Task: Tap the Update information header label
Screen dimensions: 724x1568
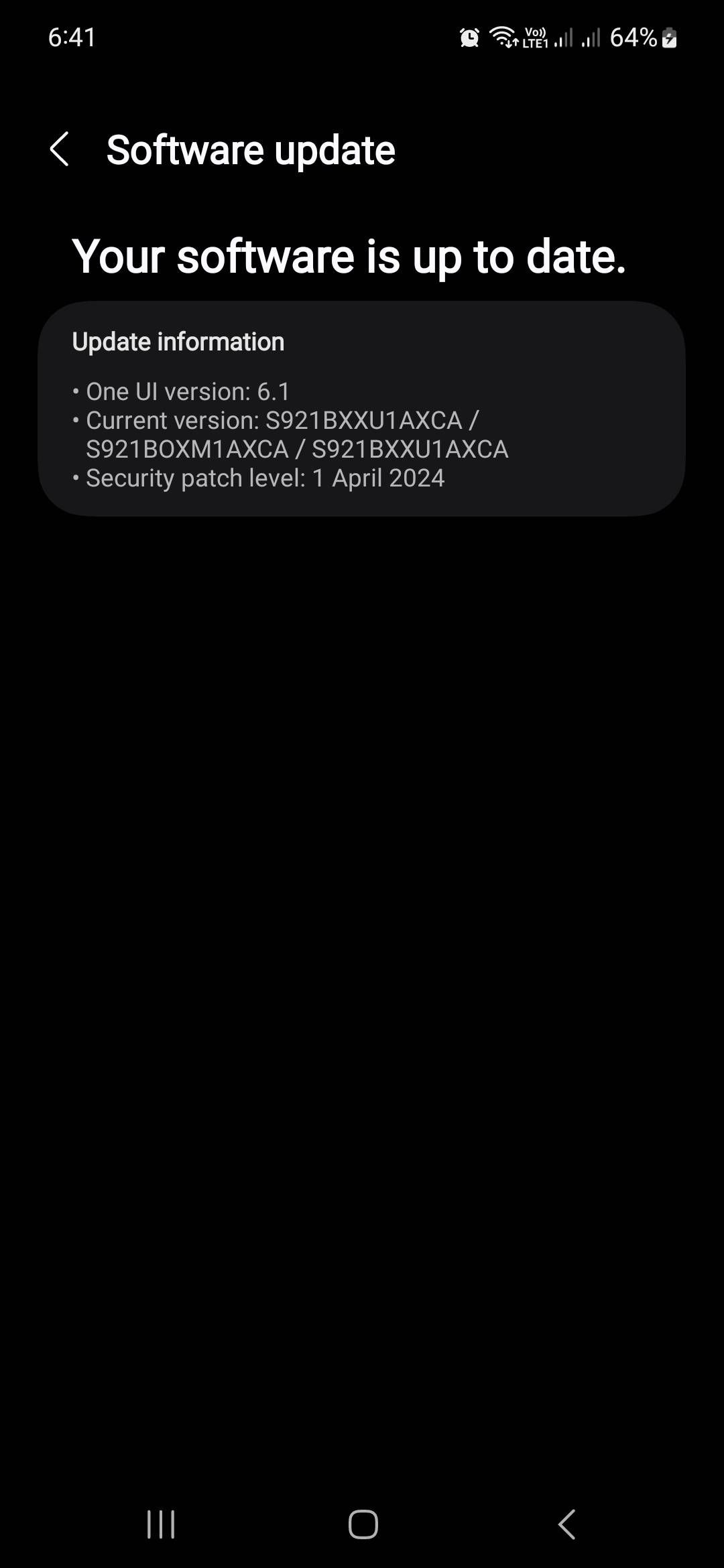Action: pyautogui.click(x=178, y=341)
